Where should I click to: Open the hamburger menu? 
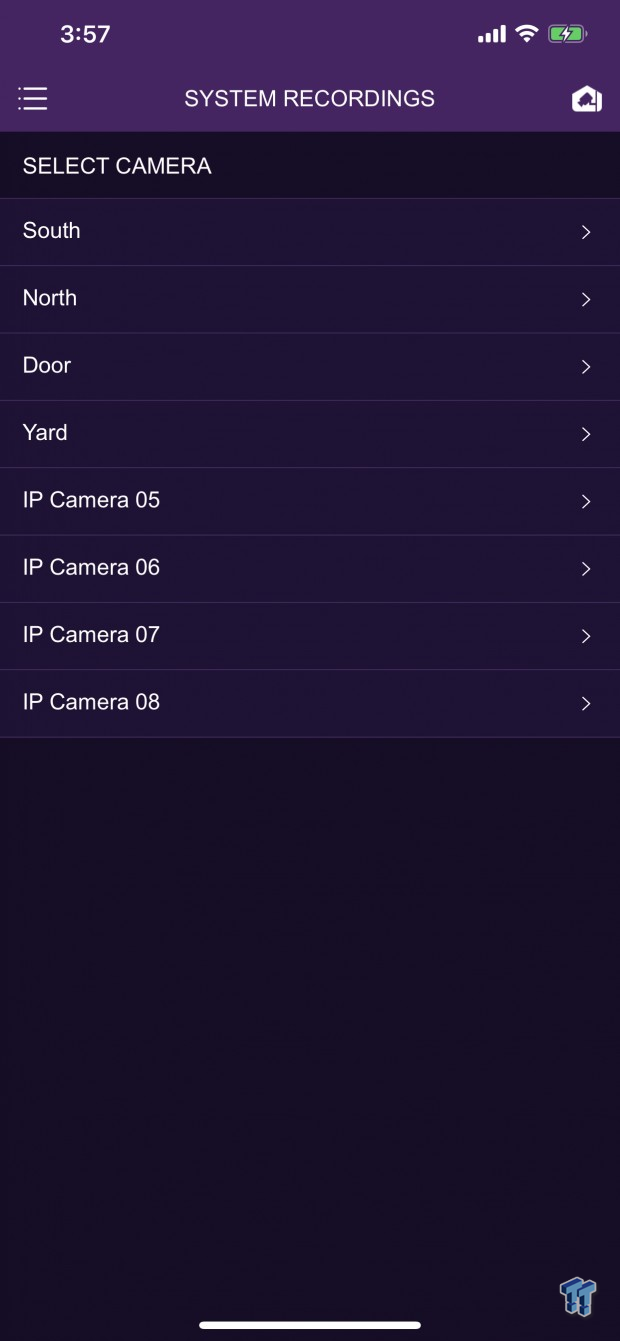[32, 98]
